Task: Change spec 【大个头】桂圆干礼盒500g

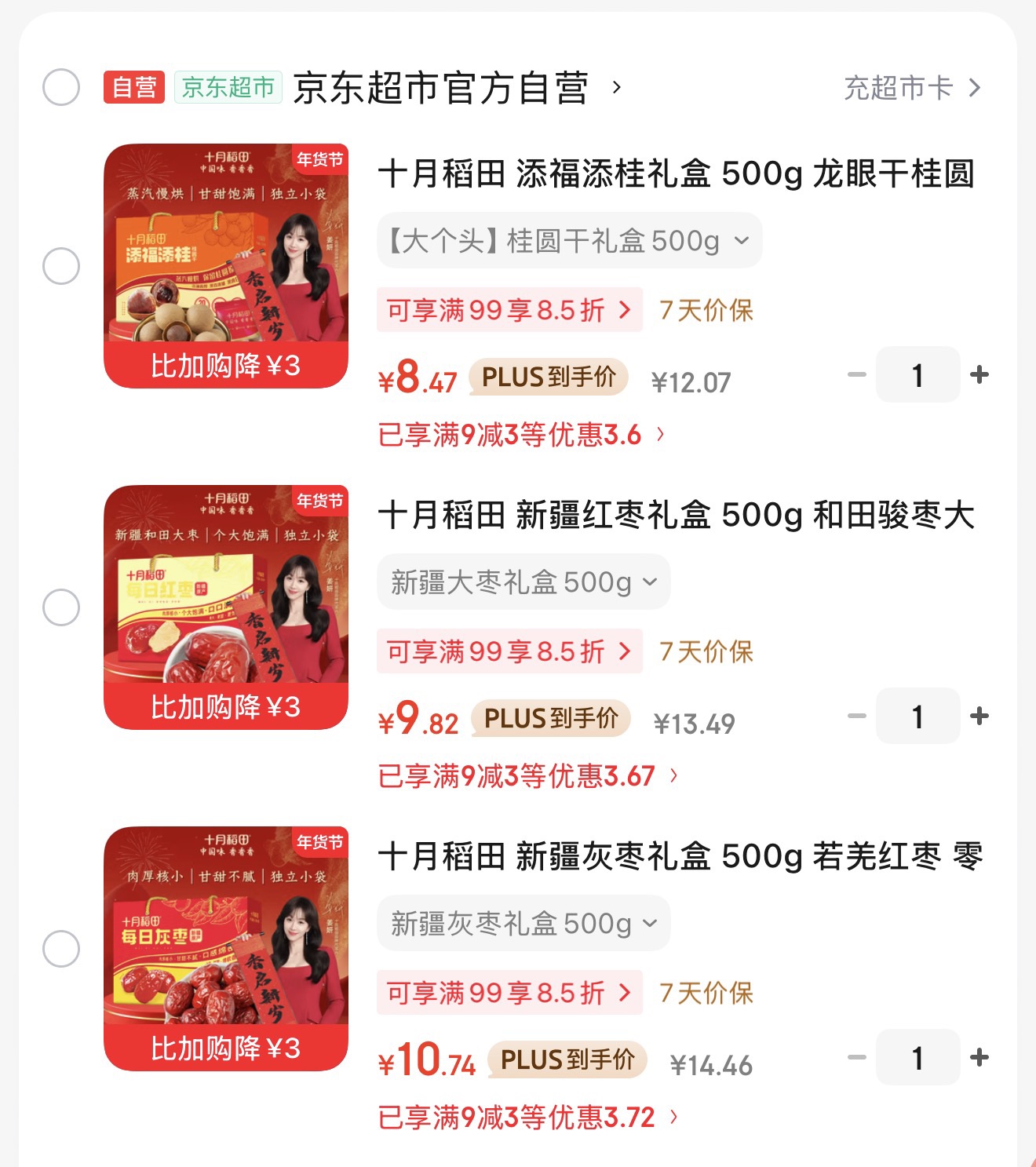Action: [x=569, y=241]
